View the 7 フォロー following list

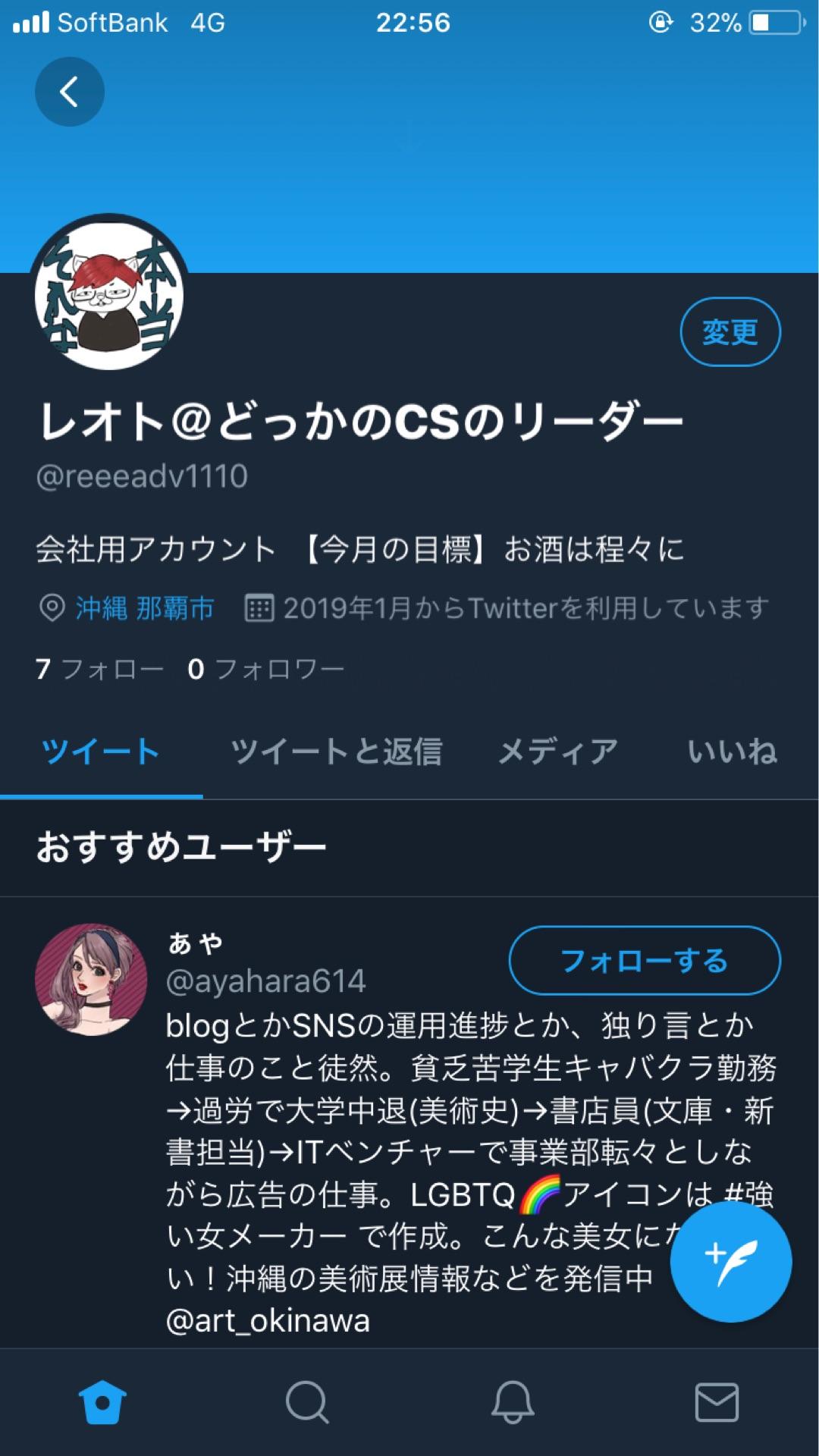99,669
